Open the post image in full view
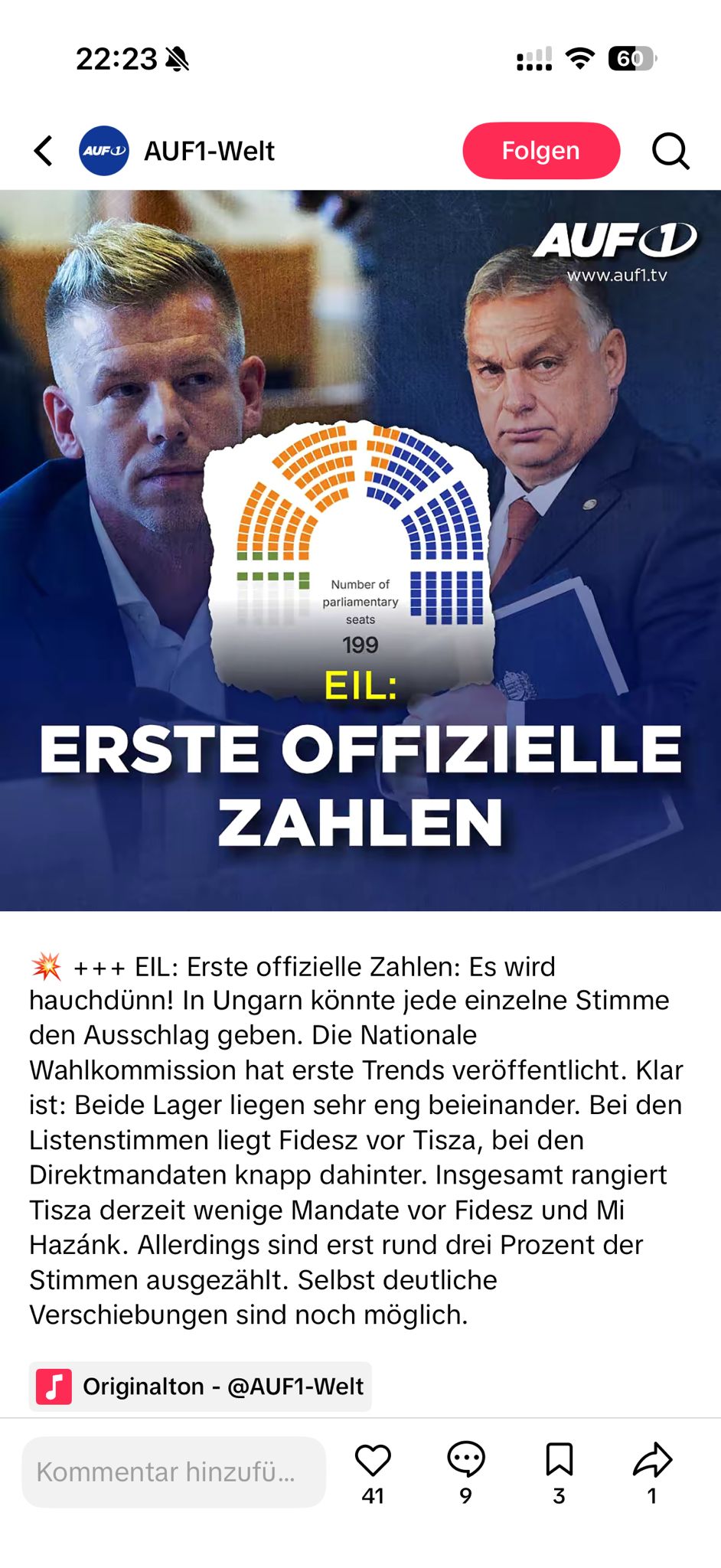The width and height of the screenshot is (721, 1568). [360, 550]
